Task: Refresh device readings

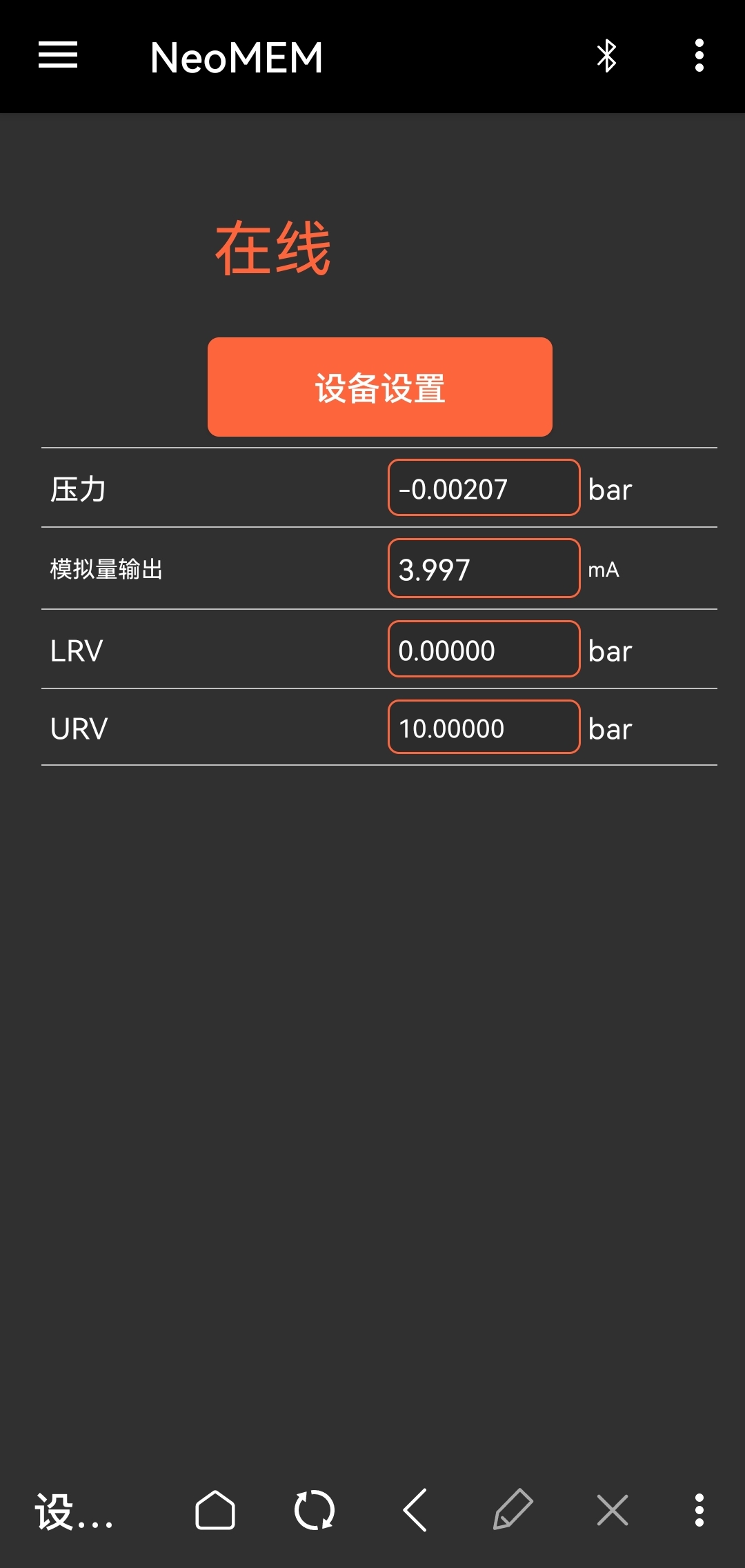Action: click(315, 1510)
